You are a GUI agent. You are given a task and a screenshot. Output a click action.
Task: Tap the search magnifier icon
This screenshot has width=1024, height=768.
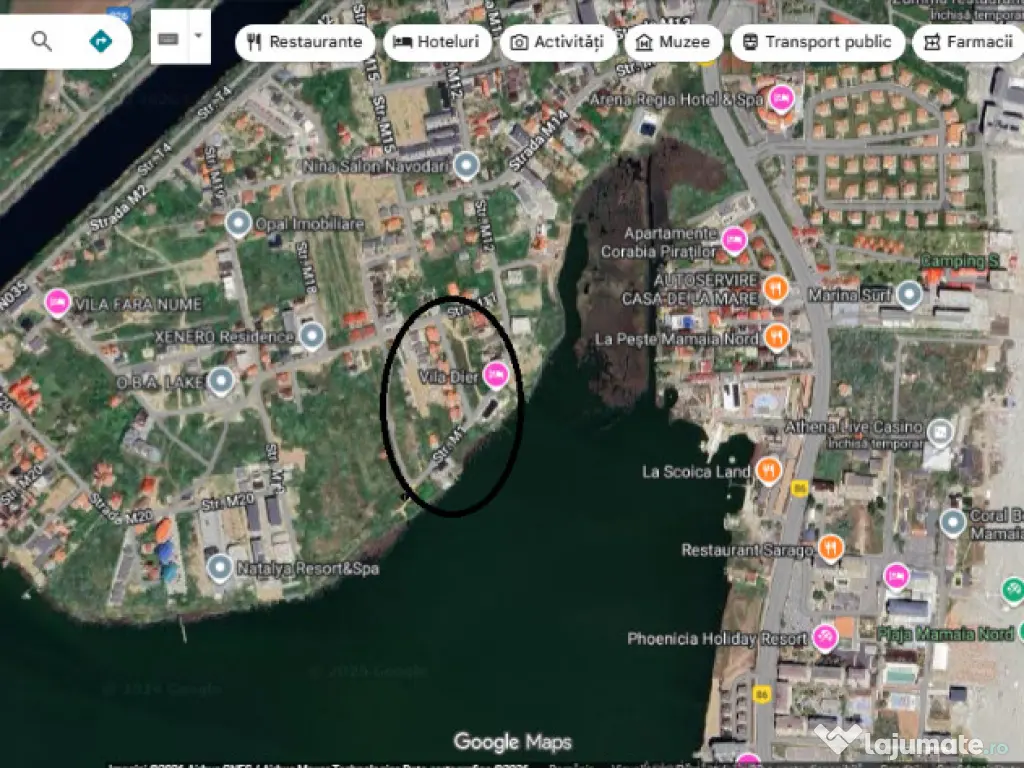click(41, 41)
